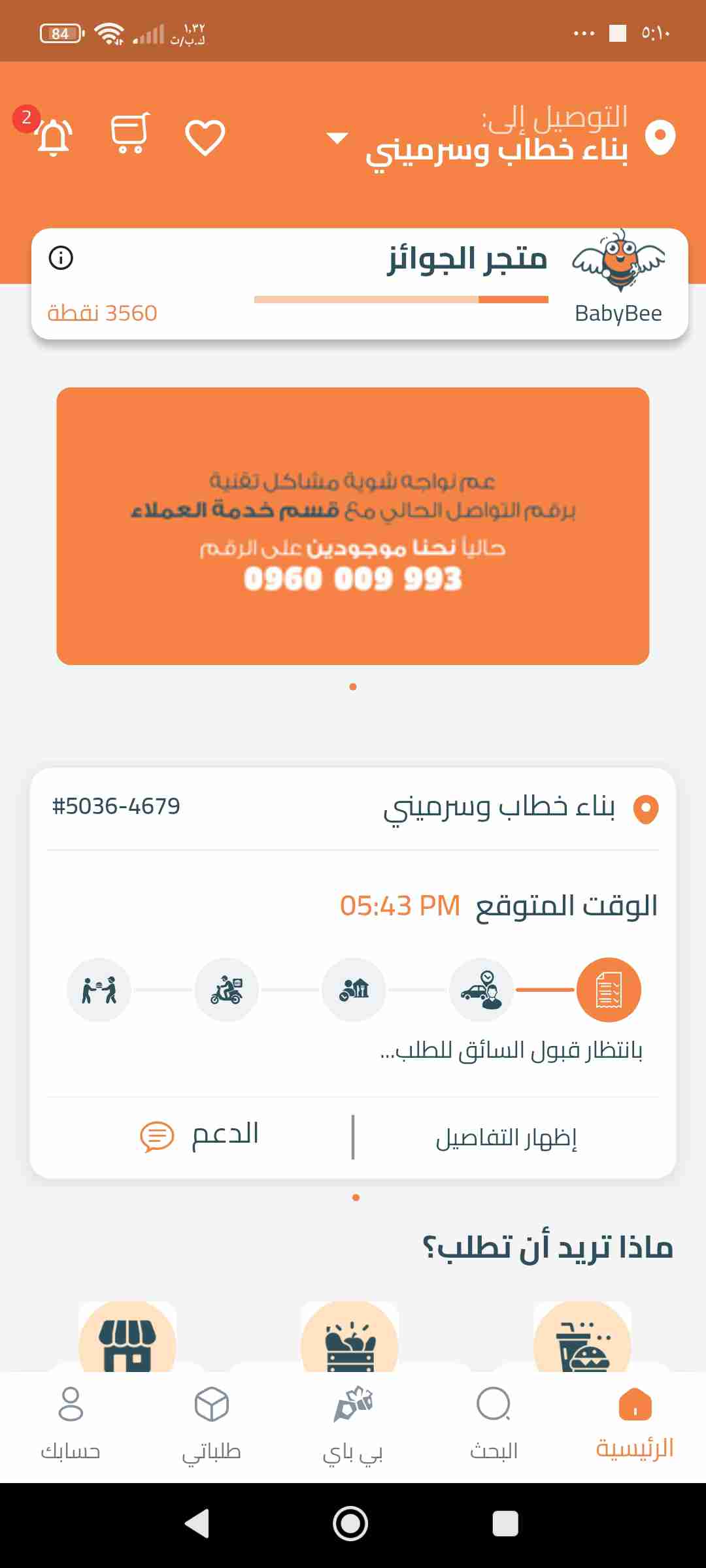
Task: Switch to the طلباتي orders tab
Action: (212, 1424)
